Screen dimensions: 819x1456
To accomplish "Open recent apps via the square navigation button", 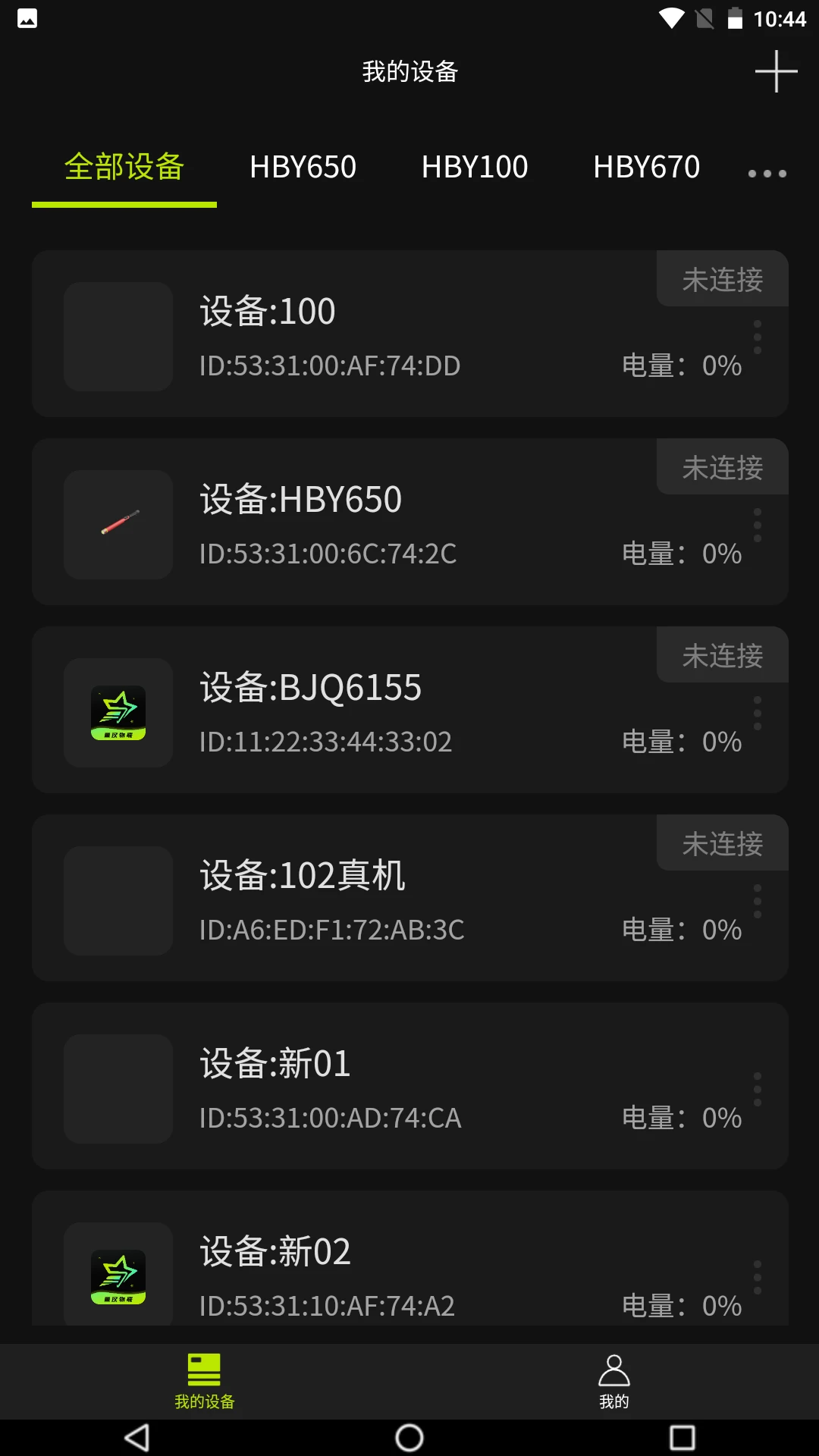I will [681, 1433].
